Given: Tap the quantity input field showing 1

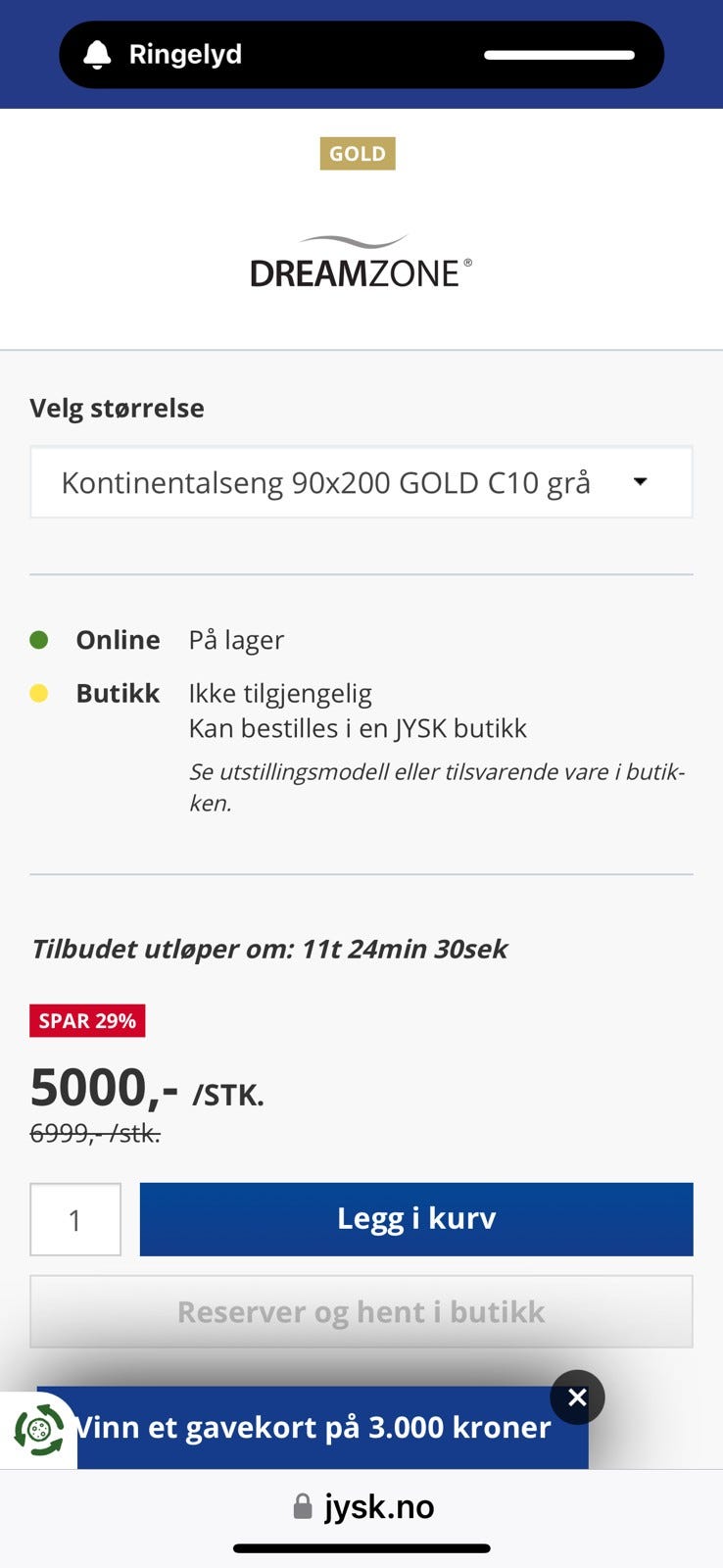Looking at the screenshot, I should tap(75, 1218).
